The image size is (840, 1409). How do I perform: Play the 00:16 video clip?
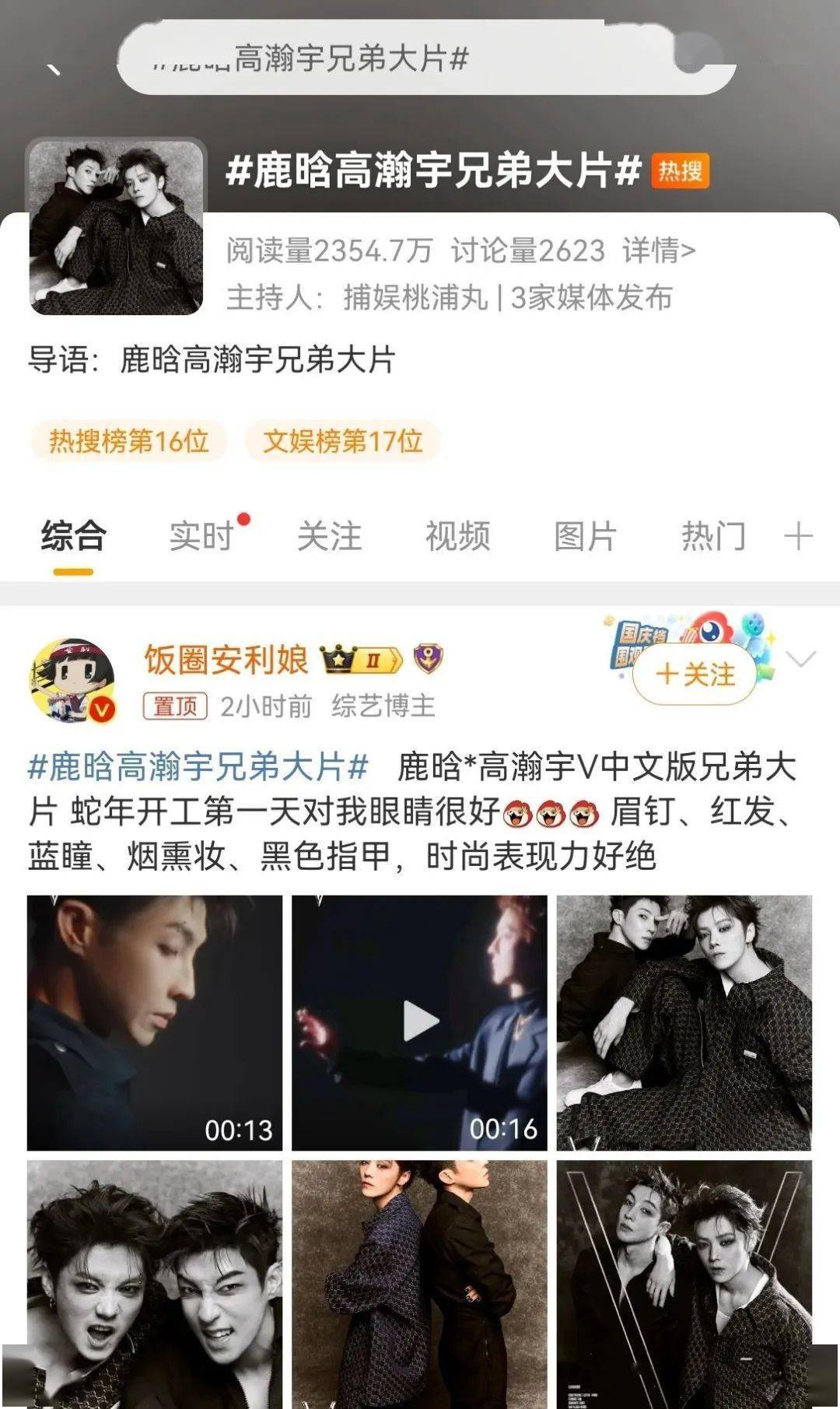point(419,1022)
